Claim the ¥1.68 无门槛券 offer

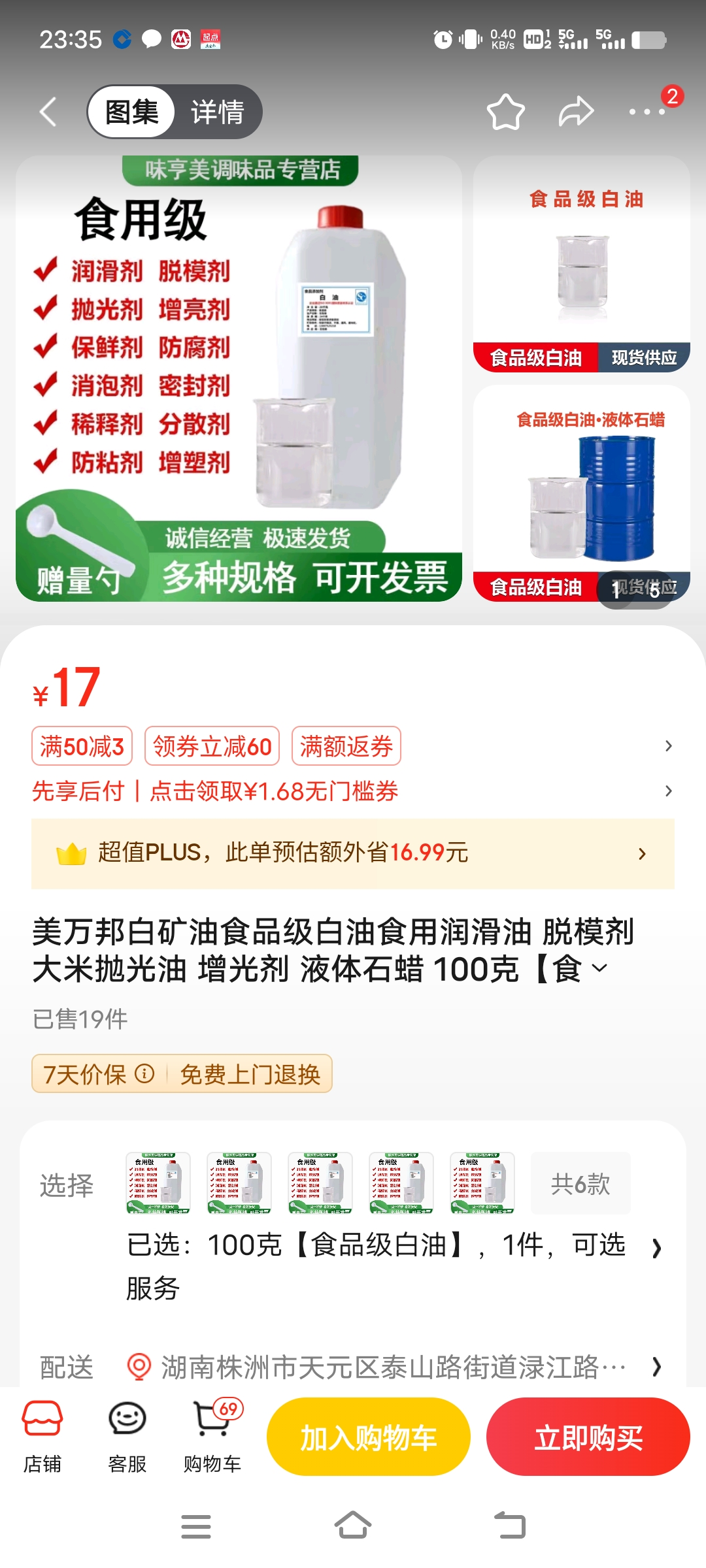275,791
